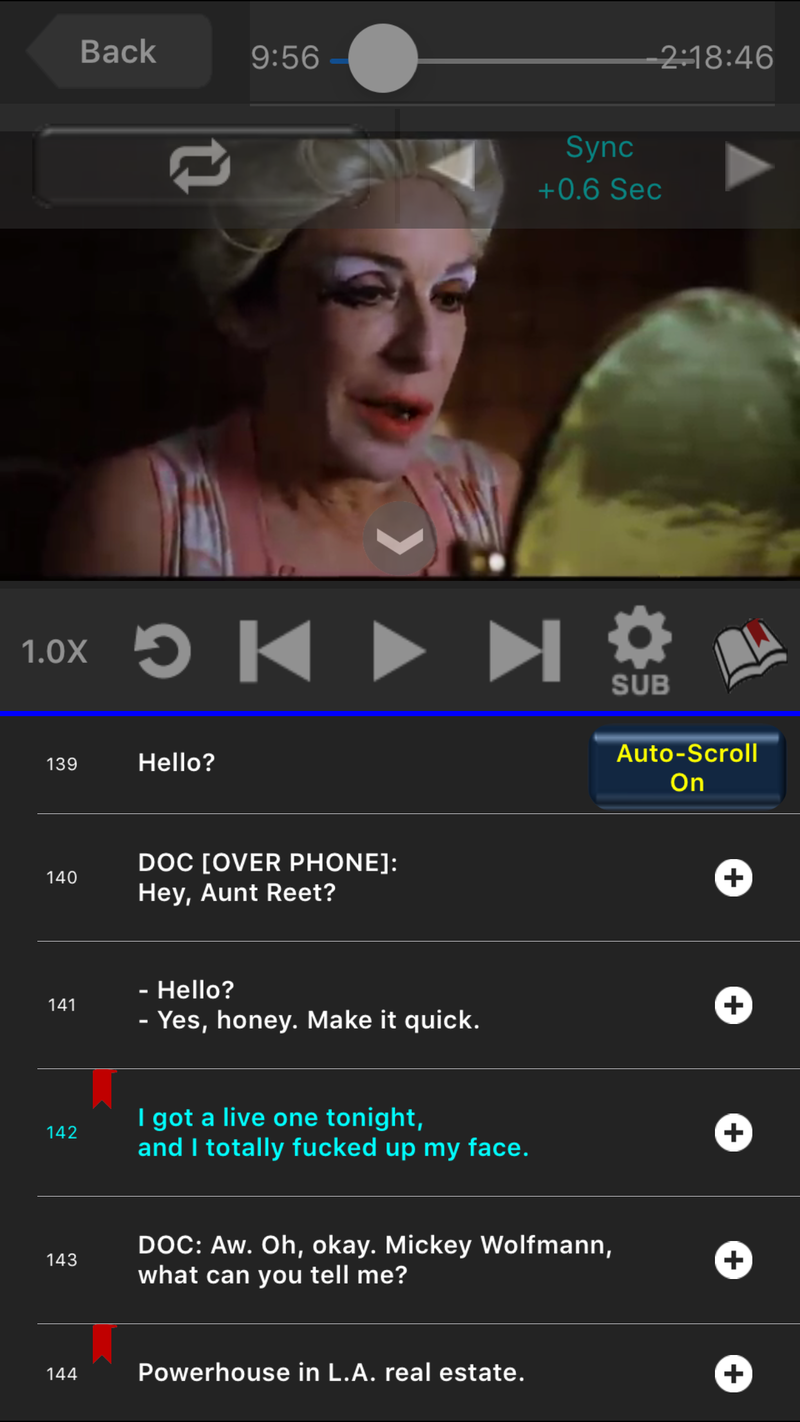The height and width of the screenshot is (1422, 800).
Task: Increase subtitle sync with right arrow
Action: (x=748, y=168)
